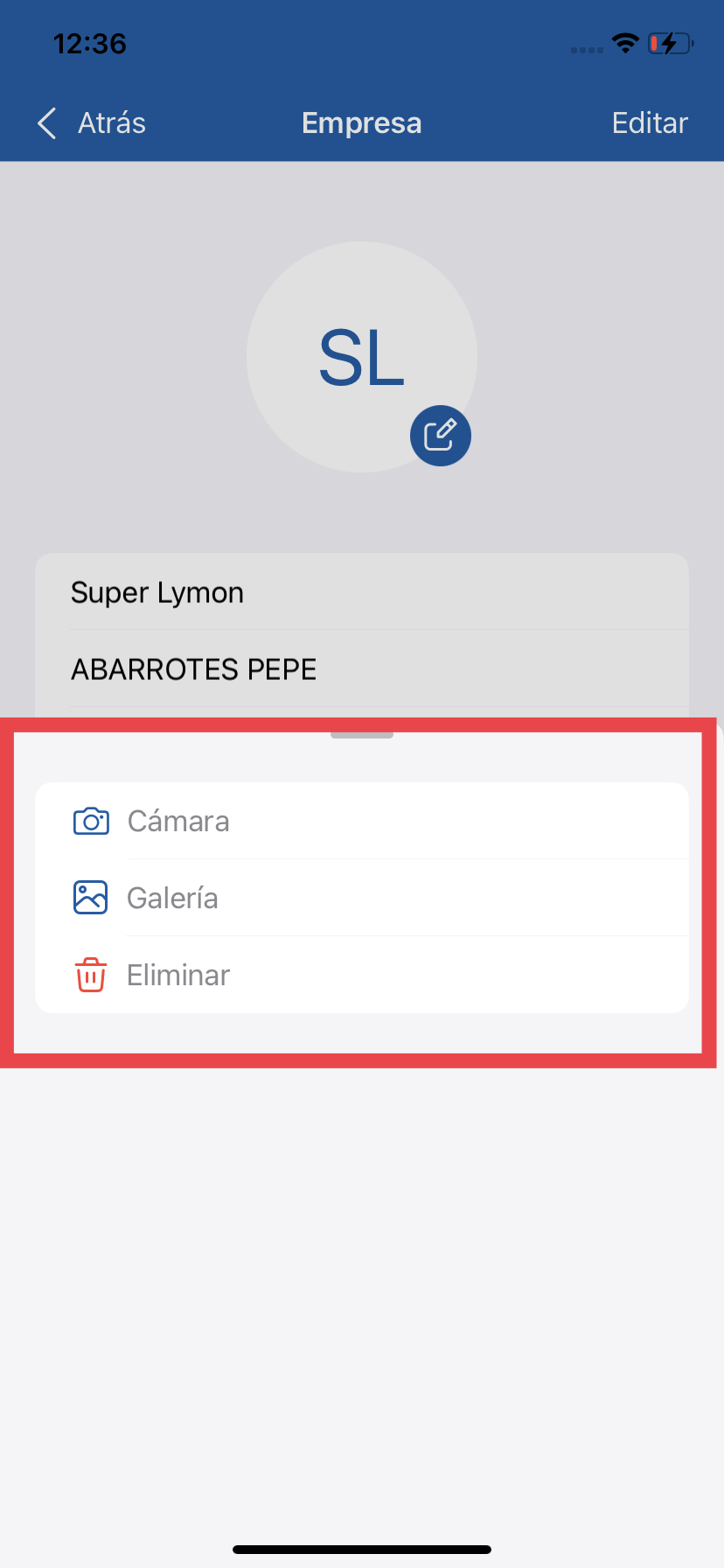Select the Cámara option

178,820
